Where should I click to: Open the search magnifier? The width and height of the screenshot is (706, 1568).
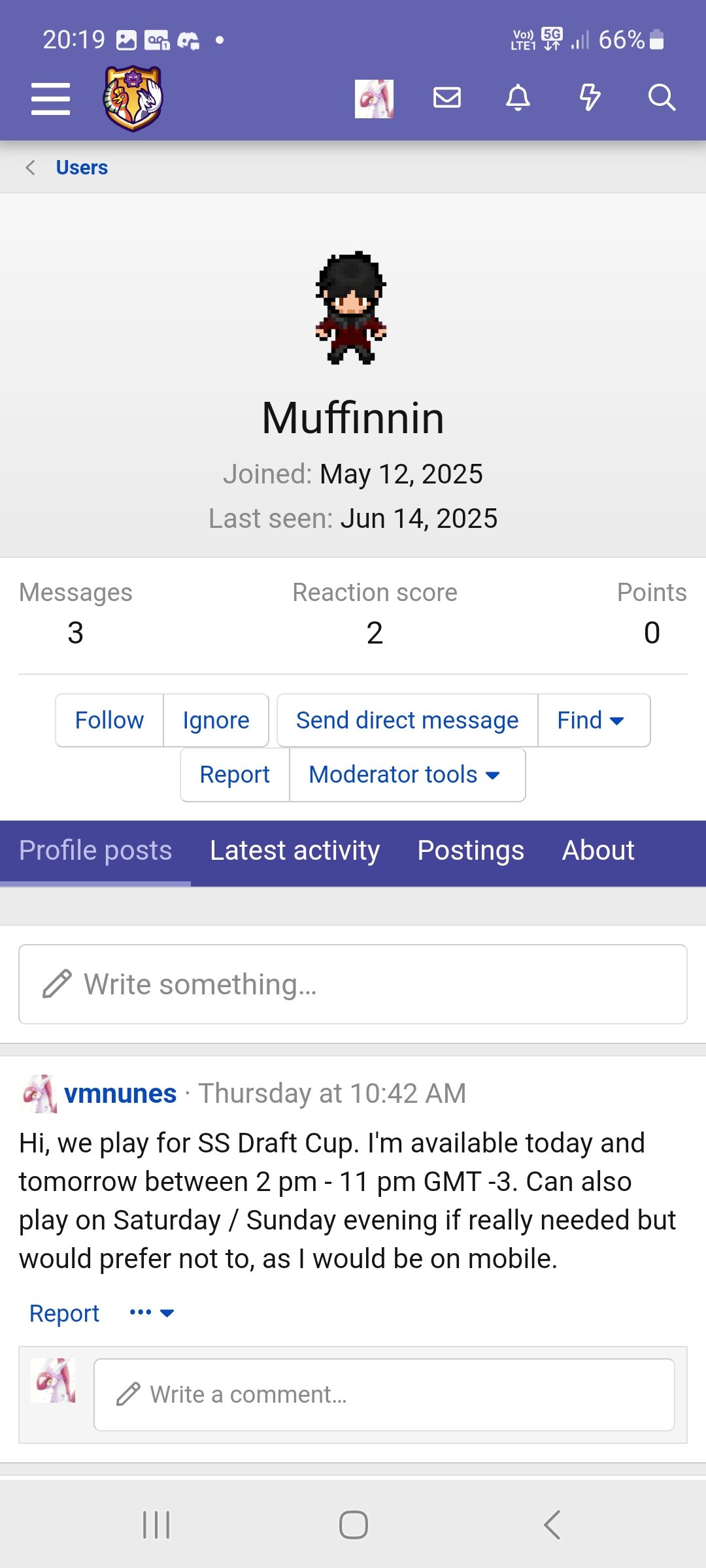click(x=662, y=97)
